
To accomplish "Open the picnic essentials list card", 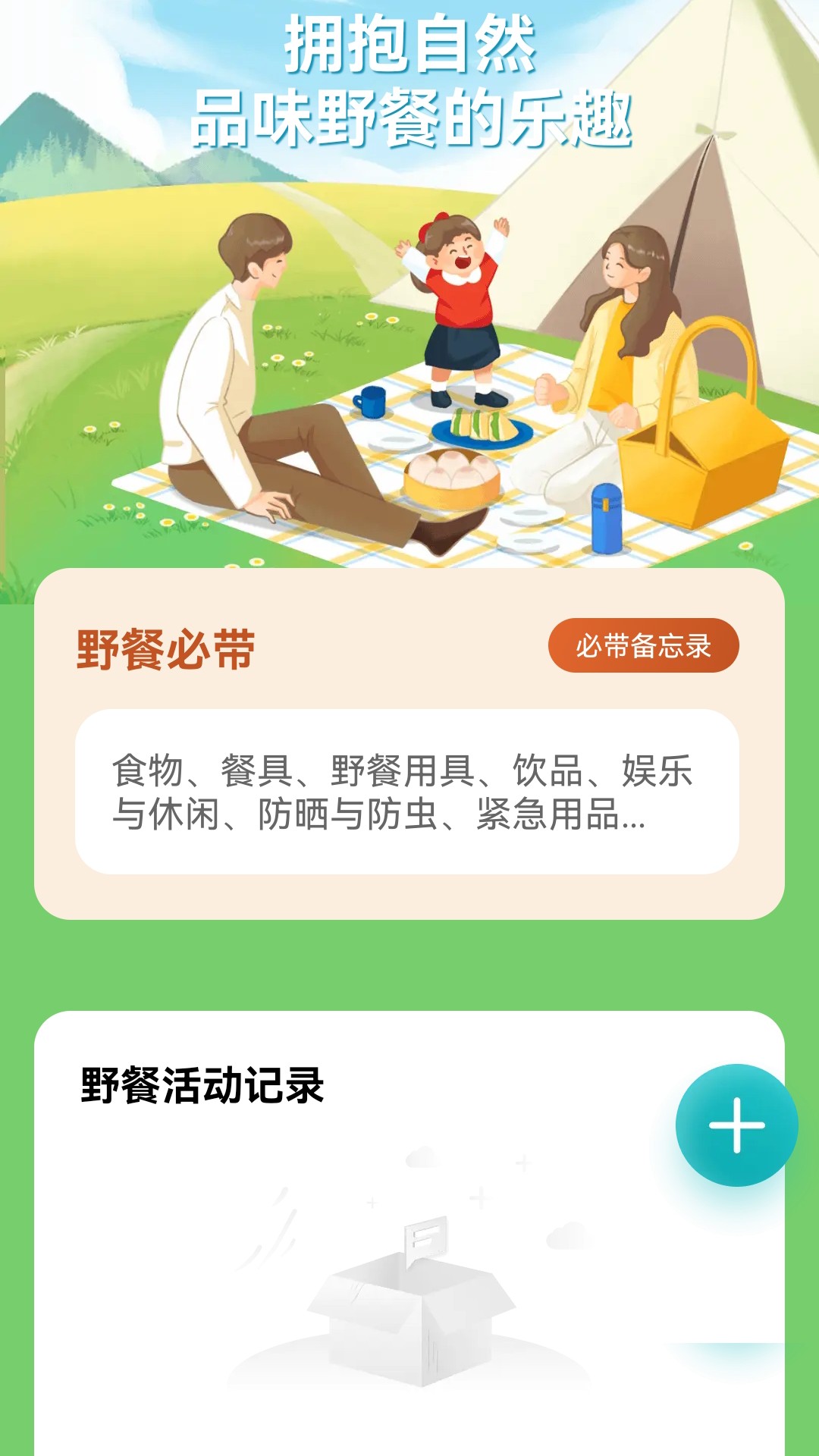I will click(407, 792).
